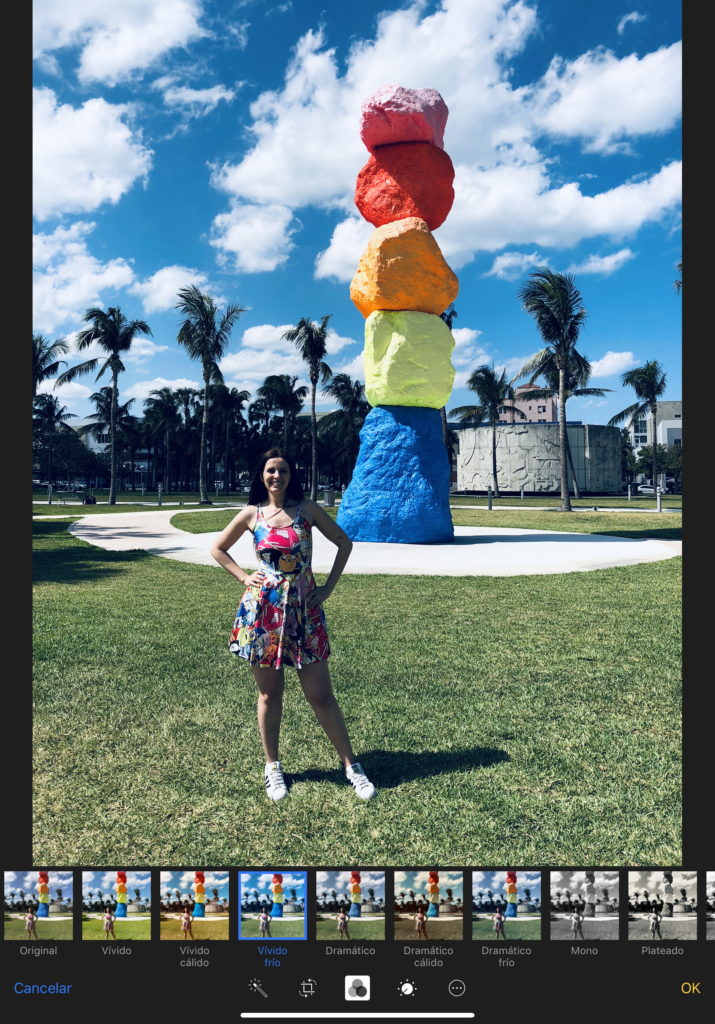Apply the Mono black-and-white filter
Screen dimensions: 715x1024
(x=584, y=905)
